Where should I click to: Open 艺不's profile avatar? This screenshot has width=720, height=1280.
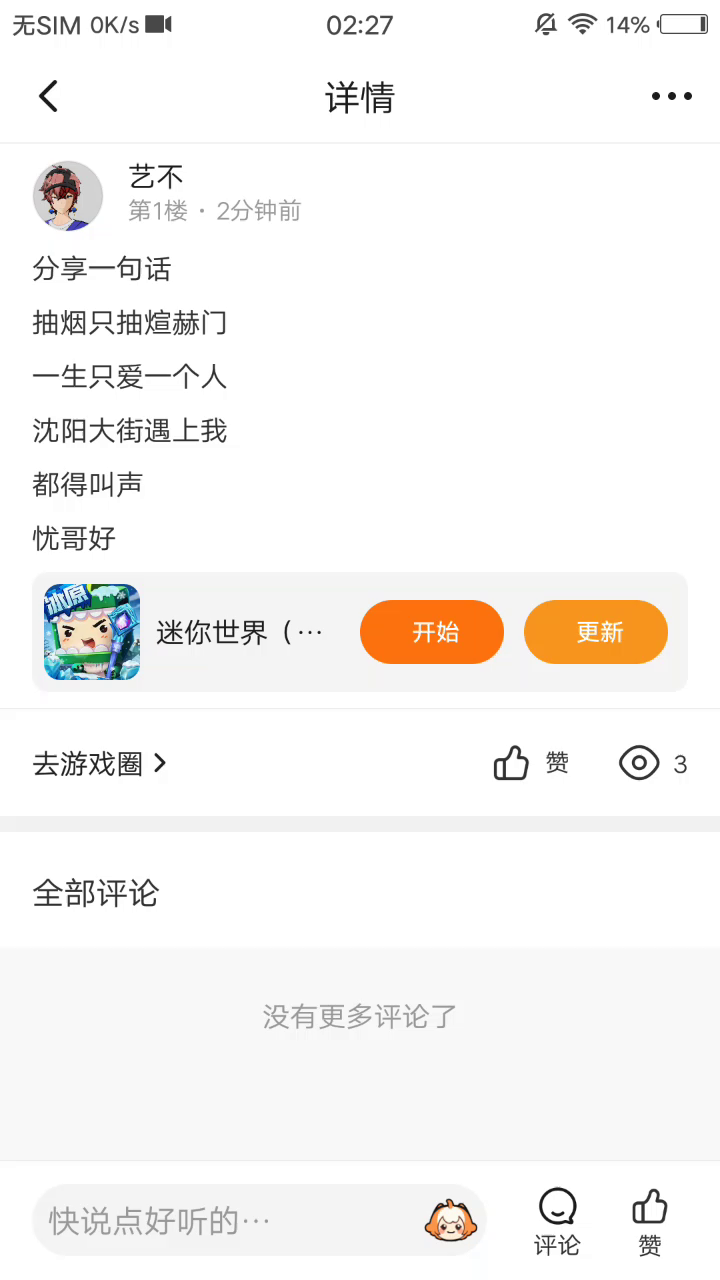[68, 195]
